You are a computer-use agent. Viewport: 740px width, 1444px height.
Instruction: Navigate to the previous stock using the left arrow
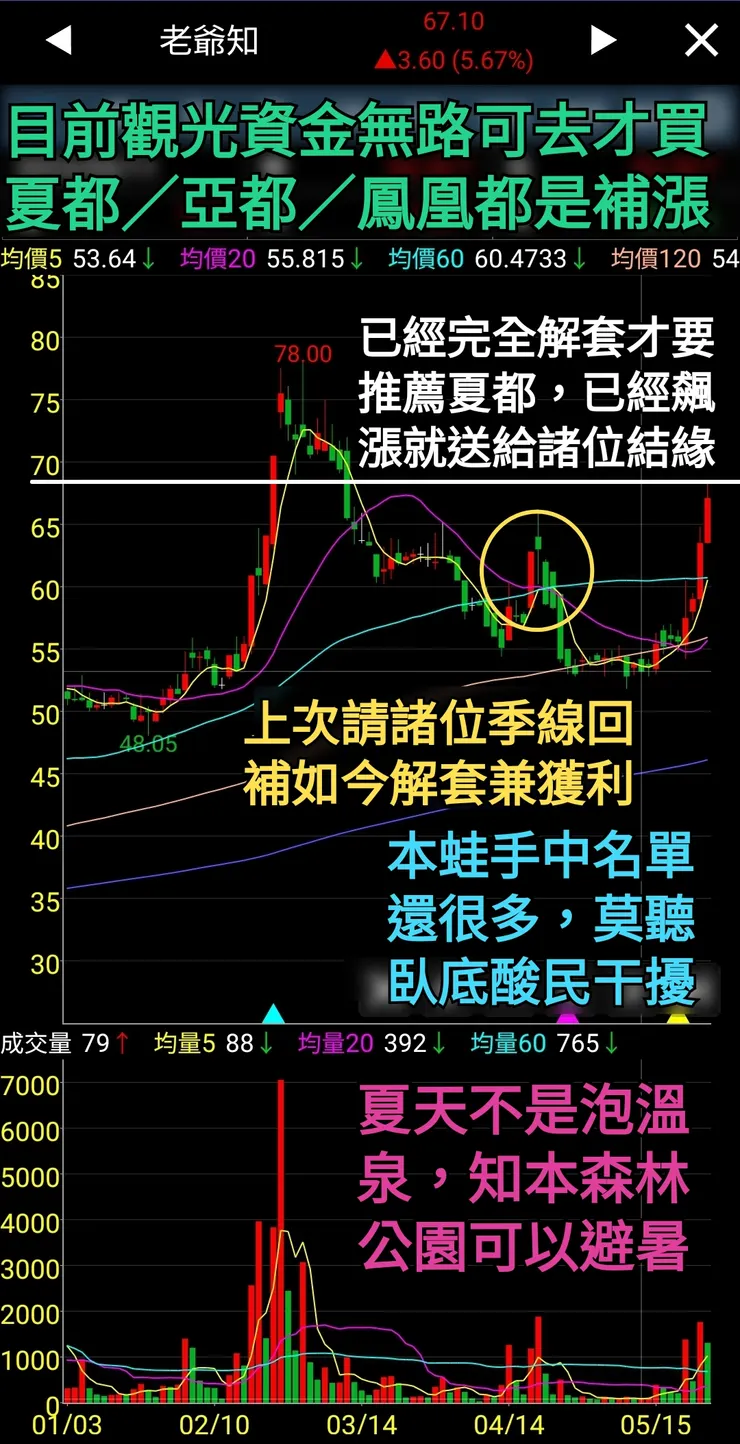[x=58, y=41]
